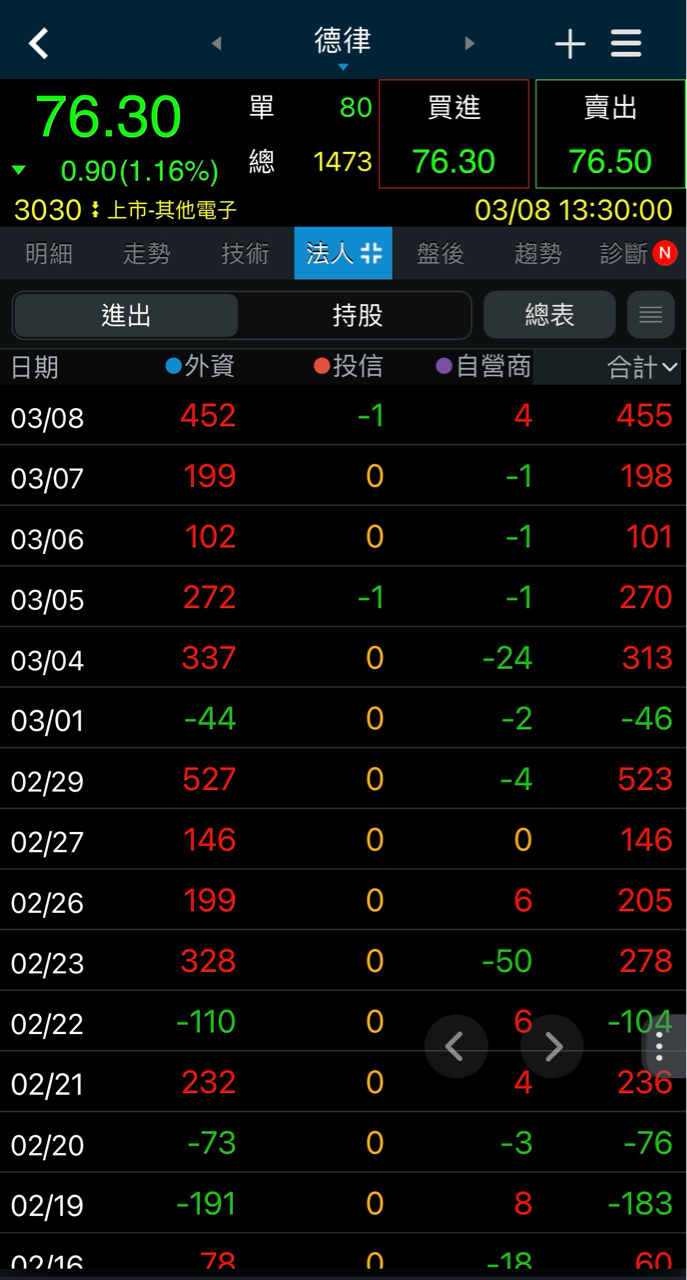
Task: Switch to the next stock with the right triangle
Action: pos(470,43)
